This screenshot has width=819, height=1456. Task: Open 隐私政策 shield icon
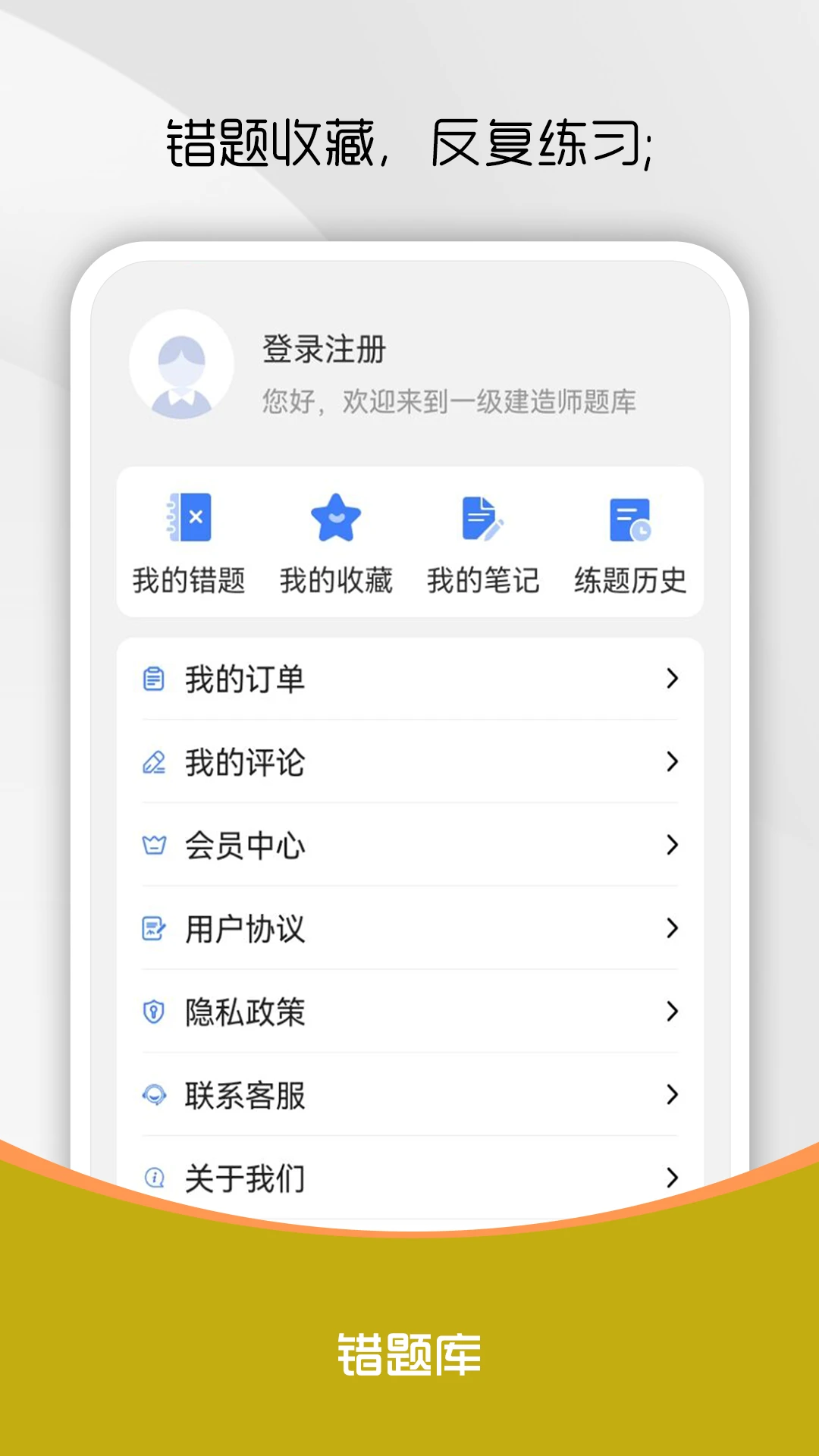[155, 1012]
